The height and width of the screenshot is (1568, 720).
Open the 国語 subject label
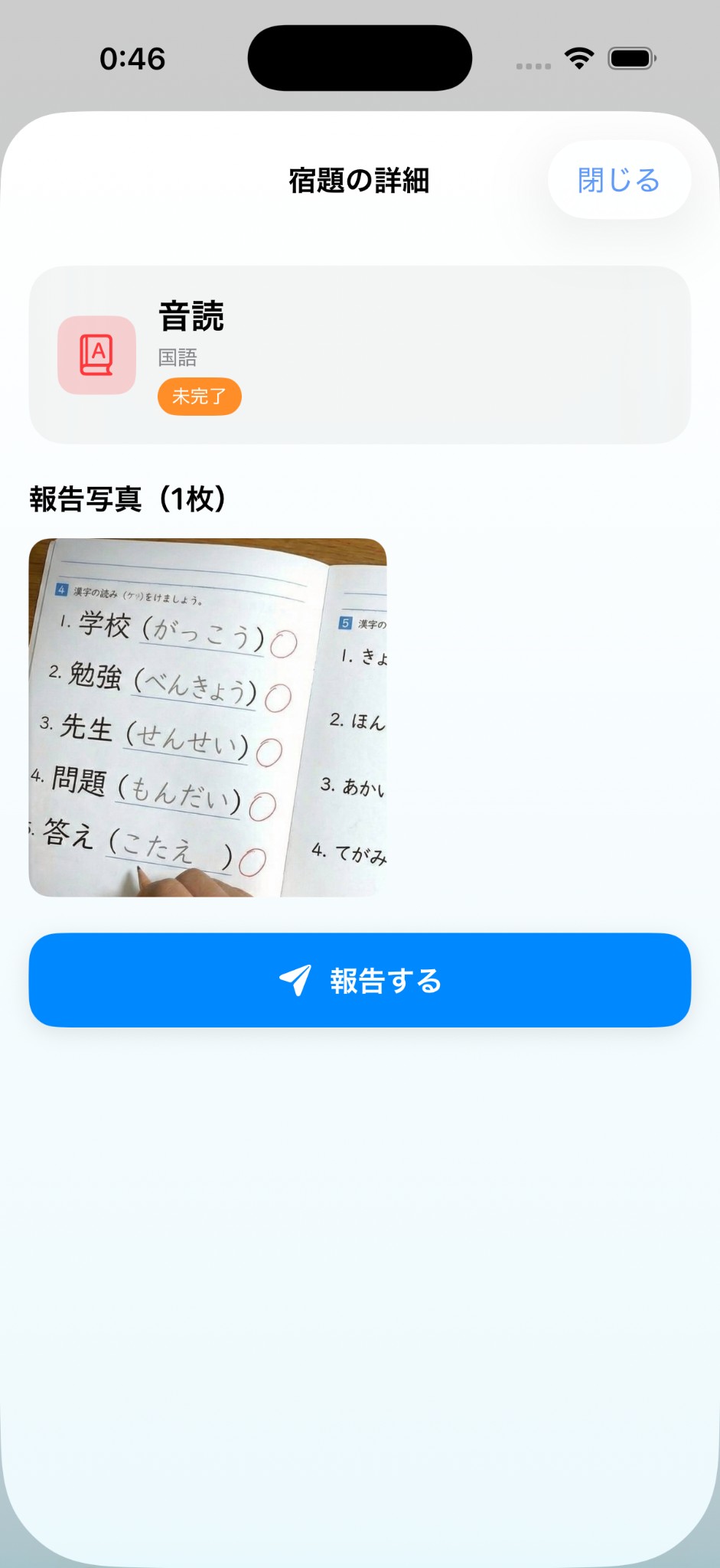coord(178,357)
